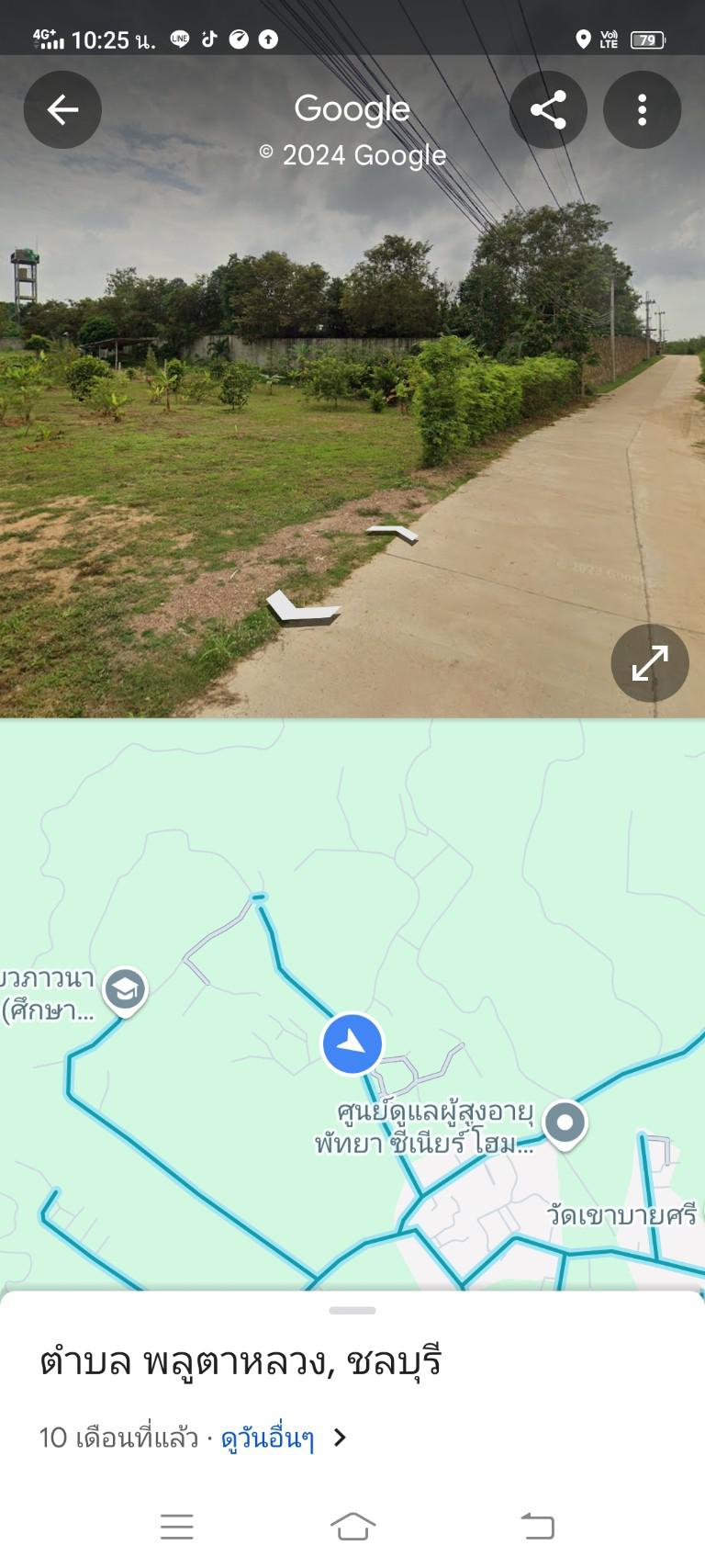Move forward along the road arrow
This screenshot has width=705, height=1568.
[393, 533]
